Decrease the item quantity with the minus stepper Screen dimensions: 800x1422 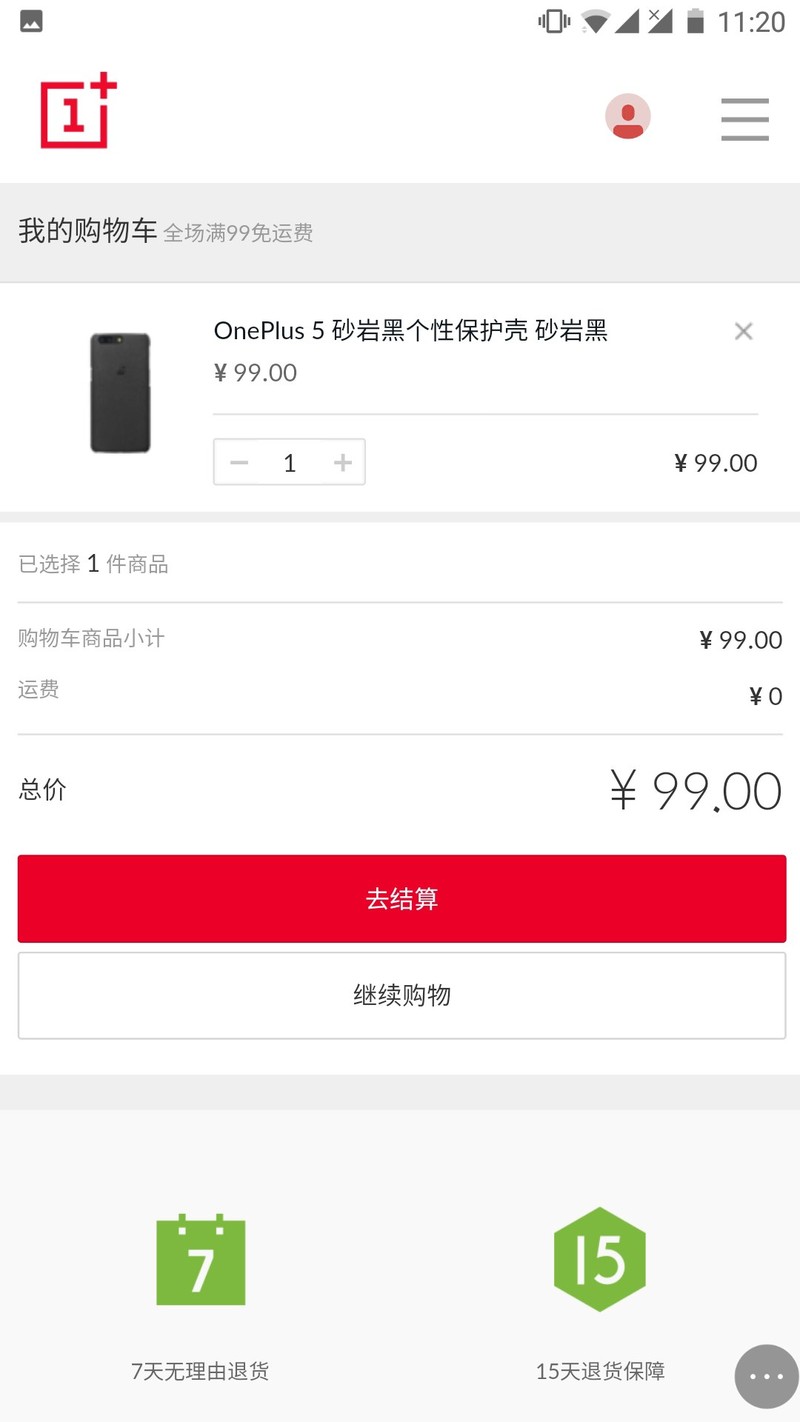click(x=239, y=462)
